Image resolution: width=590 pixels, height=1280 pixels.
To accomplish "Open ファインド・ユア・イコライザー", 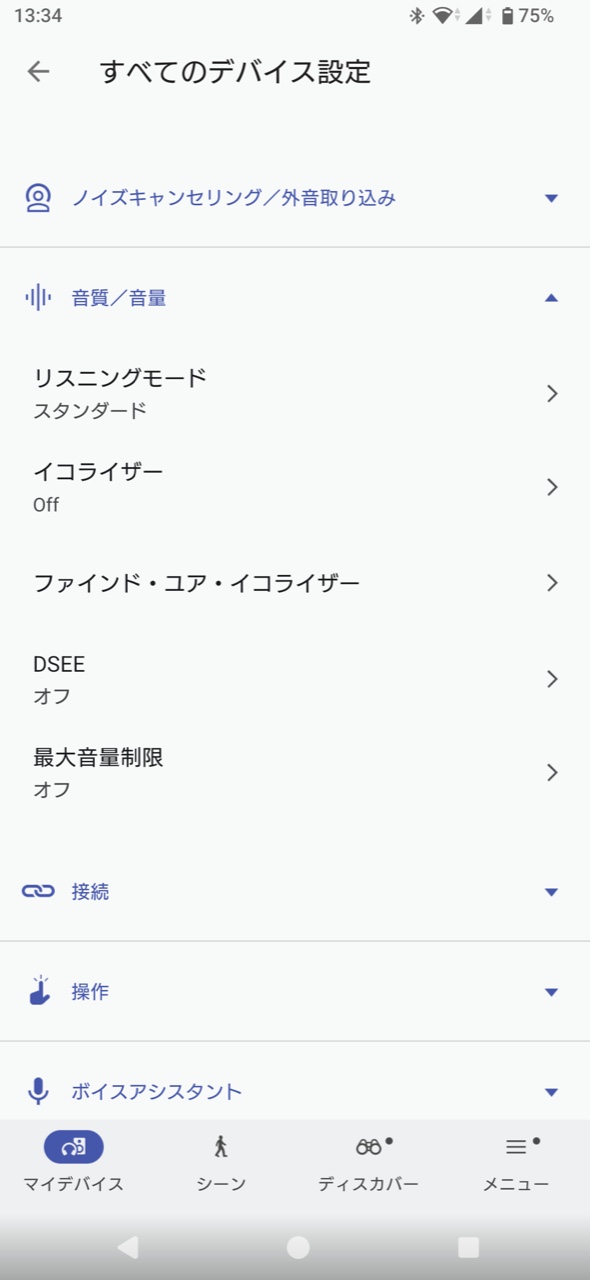I will coord(295,582).
